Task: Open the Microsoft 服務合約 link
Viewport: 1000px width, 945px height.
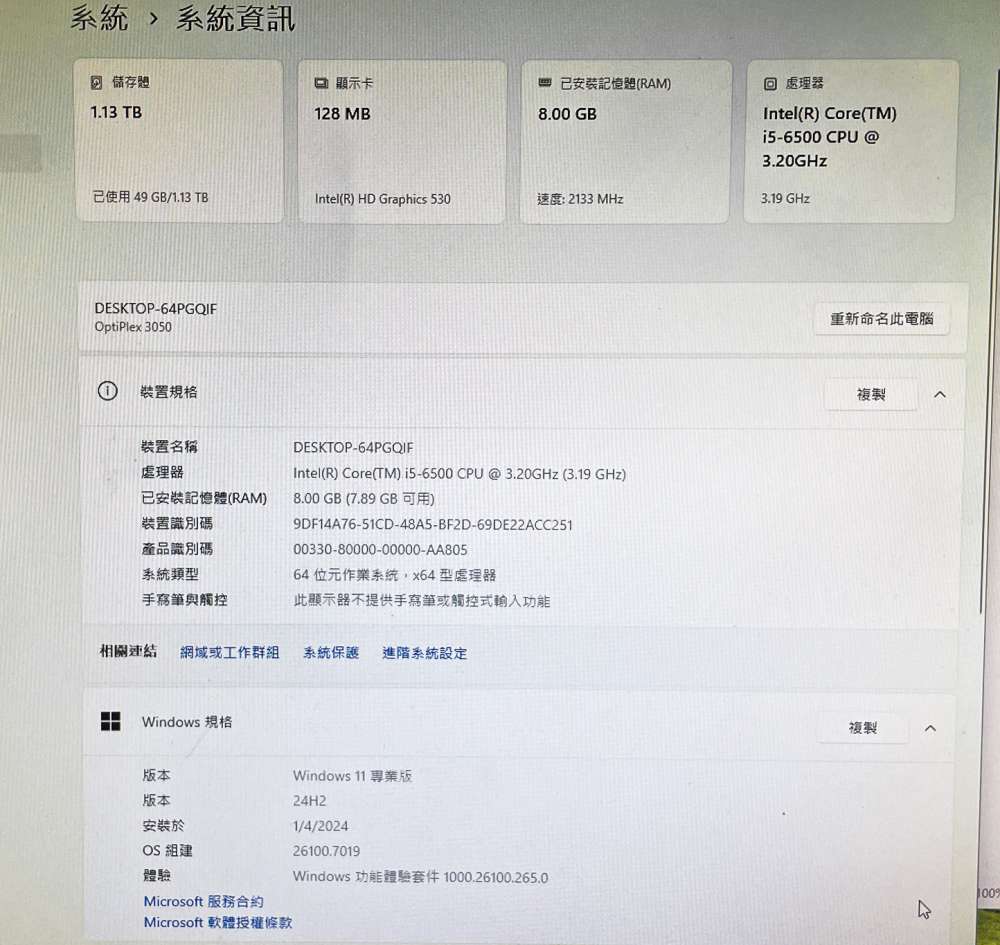Action: pos(203,902)
